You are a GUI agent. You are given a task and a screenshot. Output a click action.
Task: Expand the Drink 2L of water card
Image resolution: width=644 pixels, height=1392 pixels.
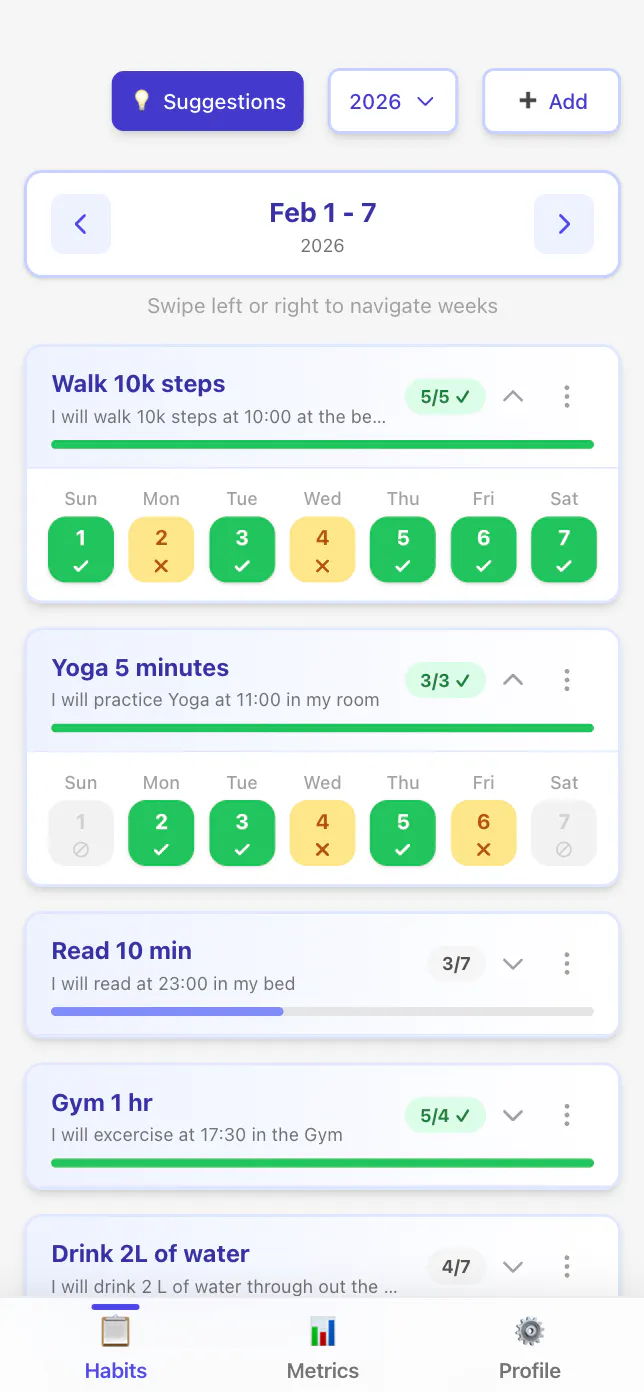[x=513, y=1267]
